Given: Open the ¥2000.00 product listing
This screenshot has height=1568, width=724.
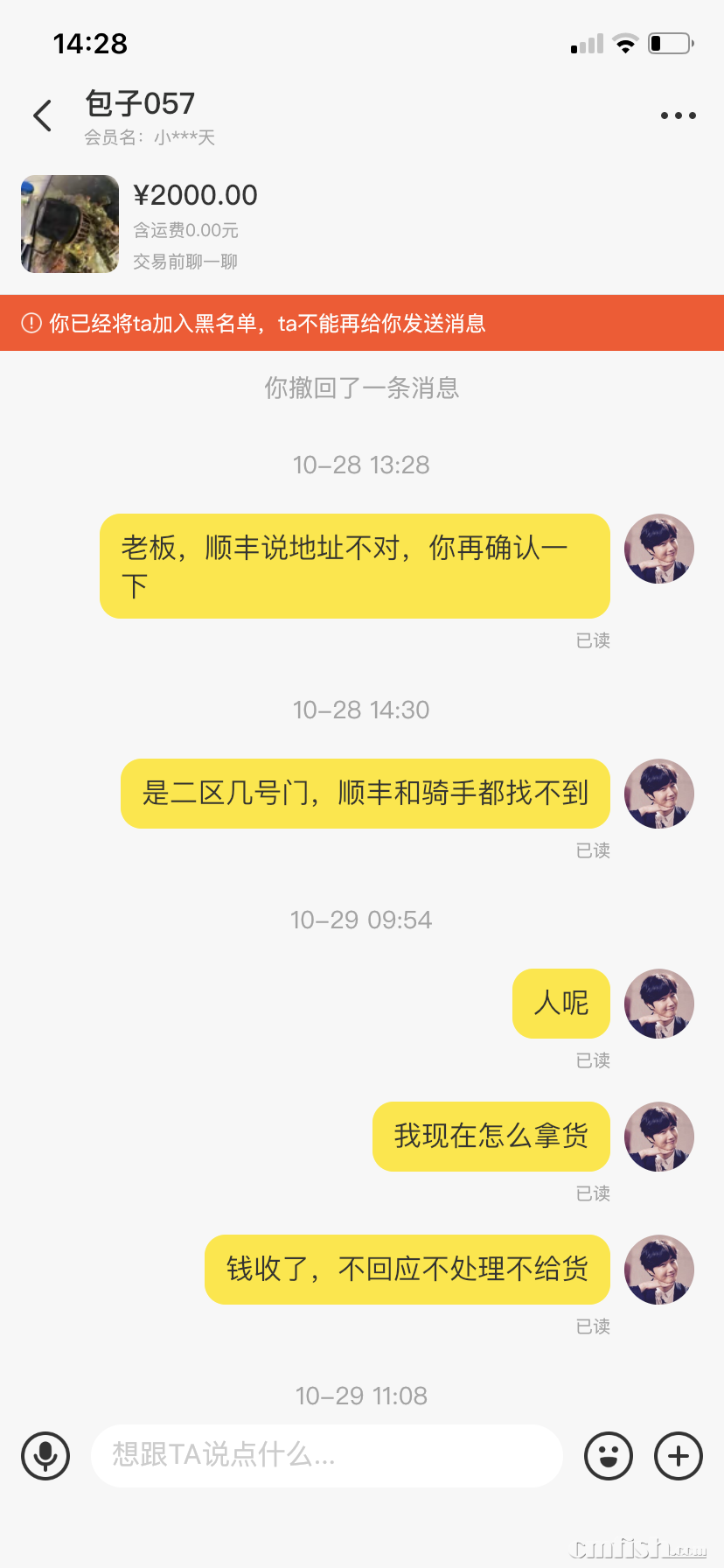Looking at the screenshot, I should [70, 224].
